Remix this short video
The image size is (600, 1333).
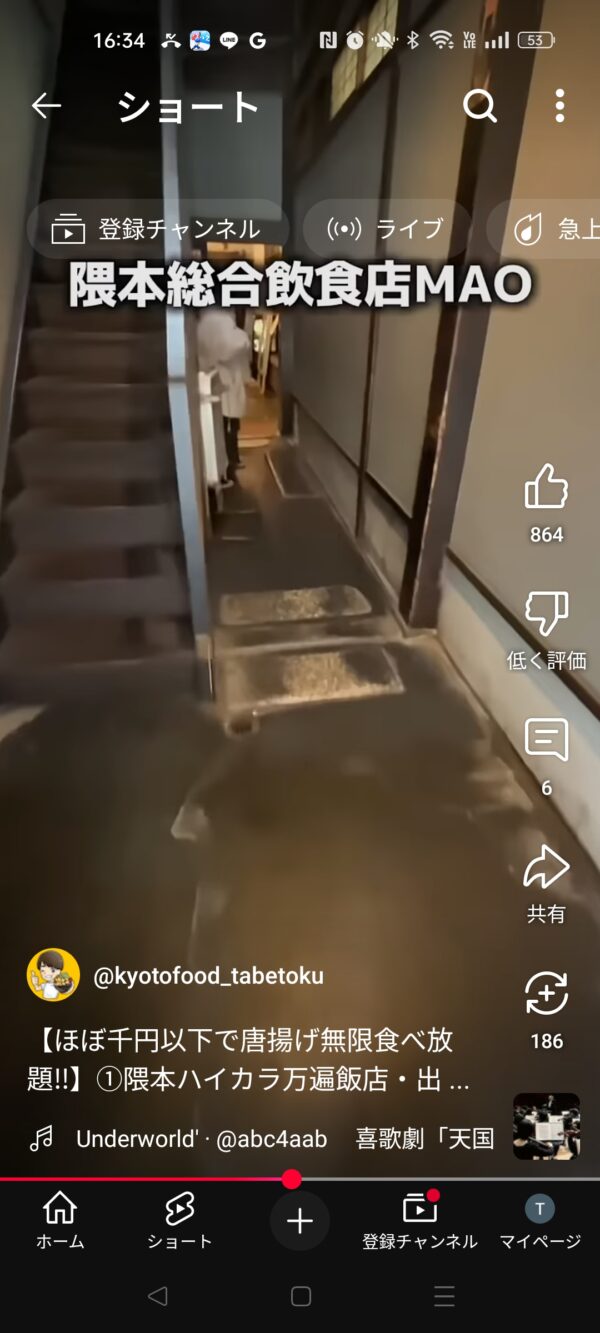(x=546, y=995)
